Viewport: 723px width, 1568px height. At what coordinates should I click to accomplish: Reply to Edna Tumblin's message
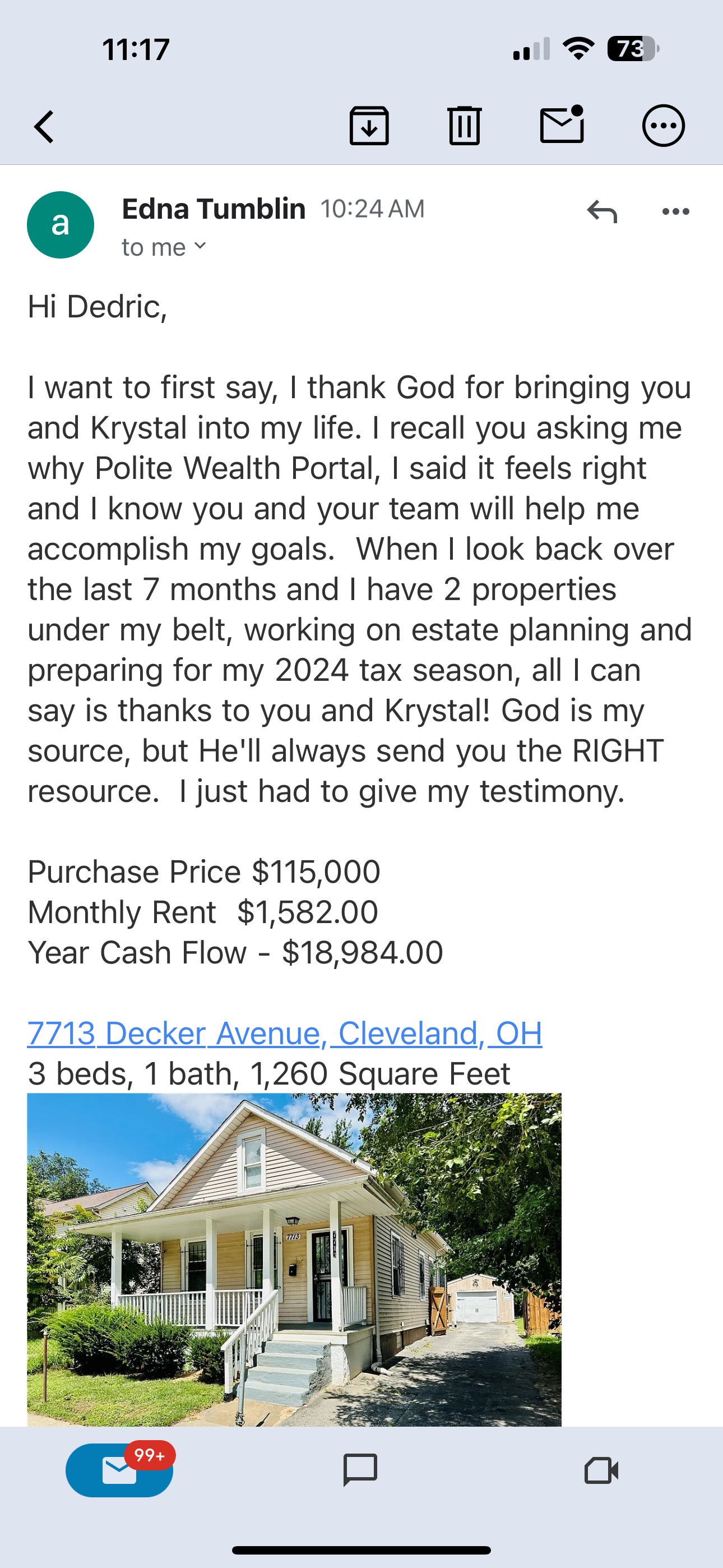[602, 211]
